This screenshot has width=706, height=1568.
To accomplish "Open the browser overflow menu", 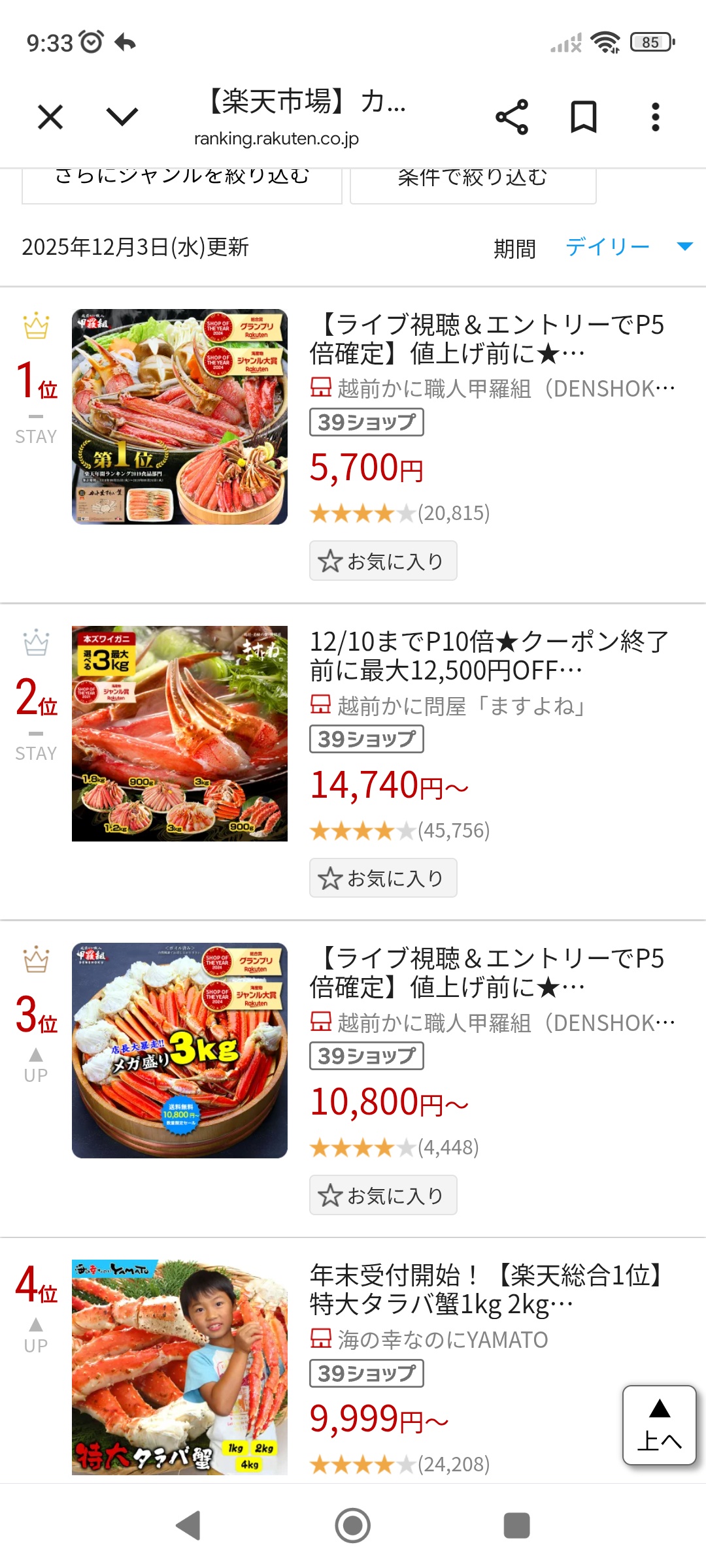I will (x=655, y=118).
